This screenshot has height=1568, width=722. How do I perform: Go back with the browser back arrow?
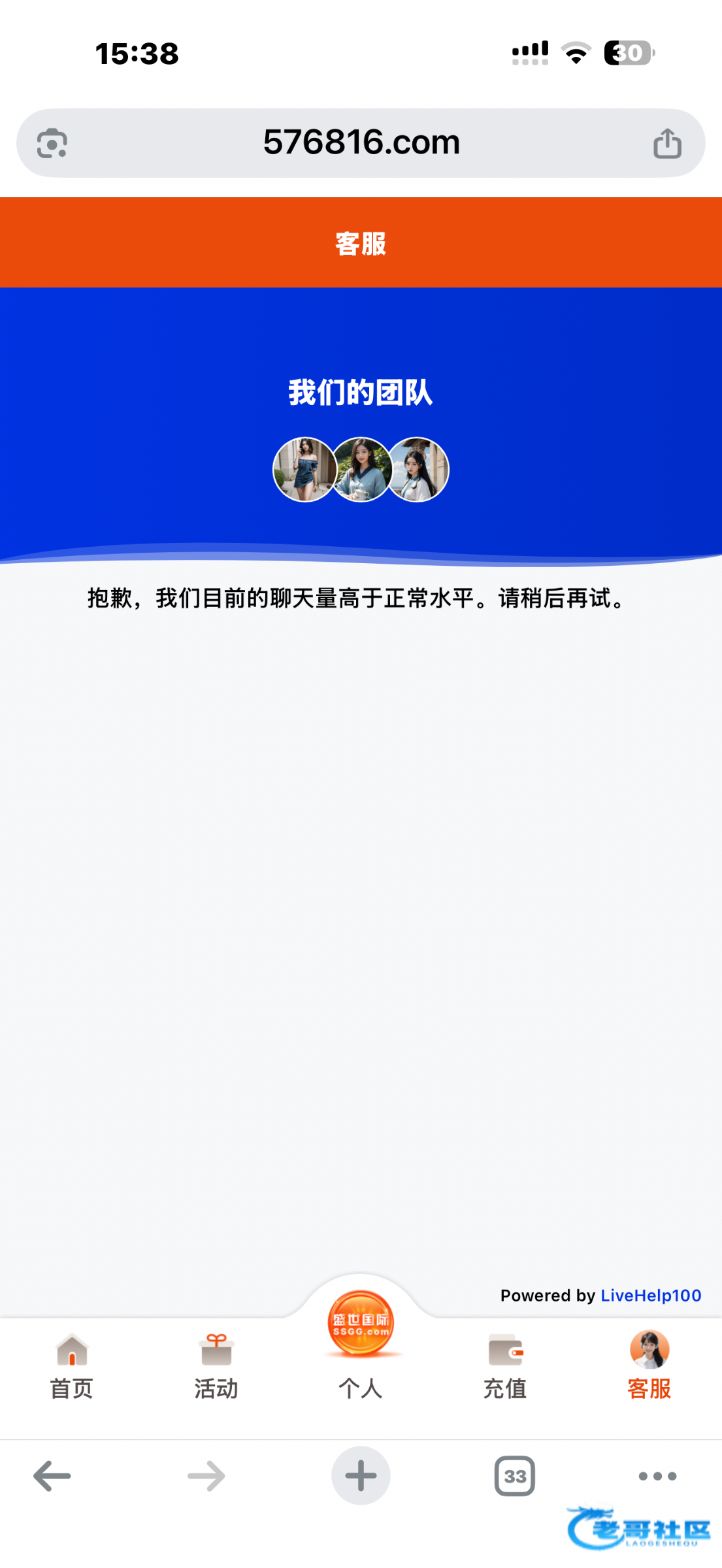click(52, 1477)
